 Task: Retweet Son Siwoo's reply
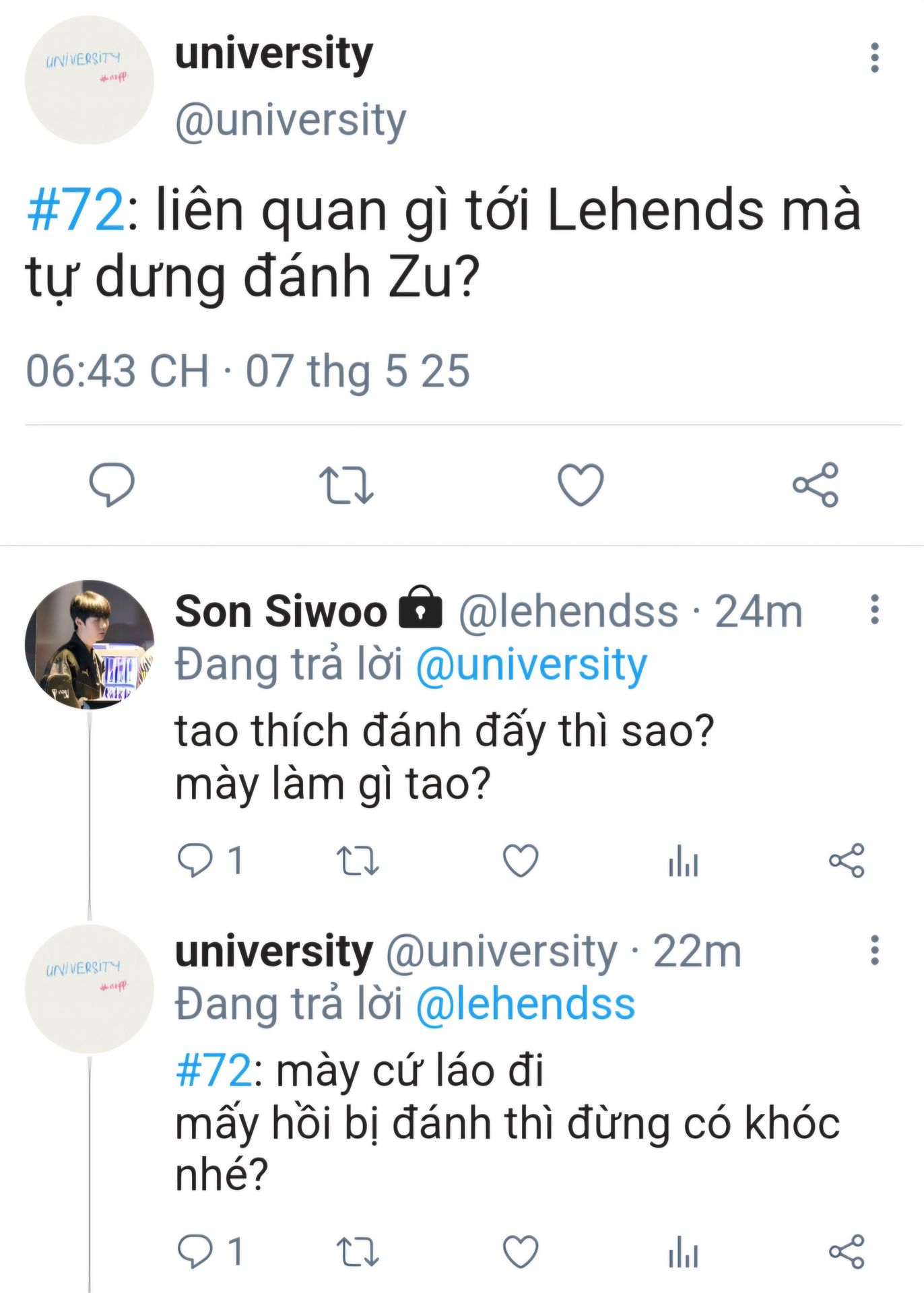358,861
